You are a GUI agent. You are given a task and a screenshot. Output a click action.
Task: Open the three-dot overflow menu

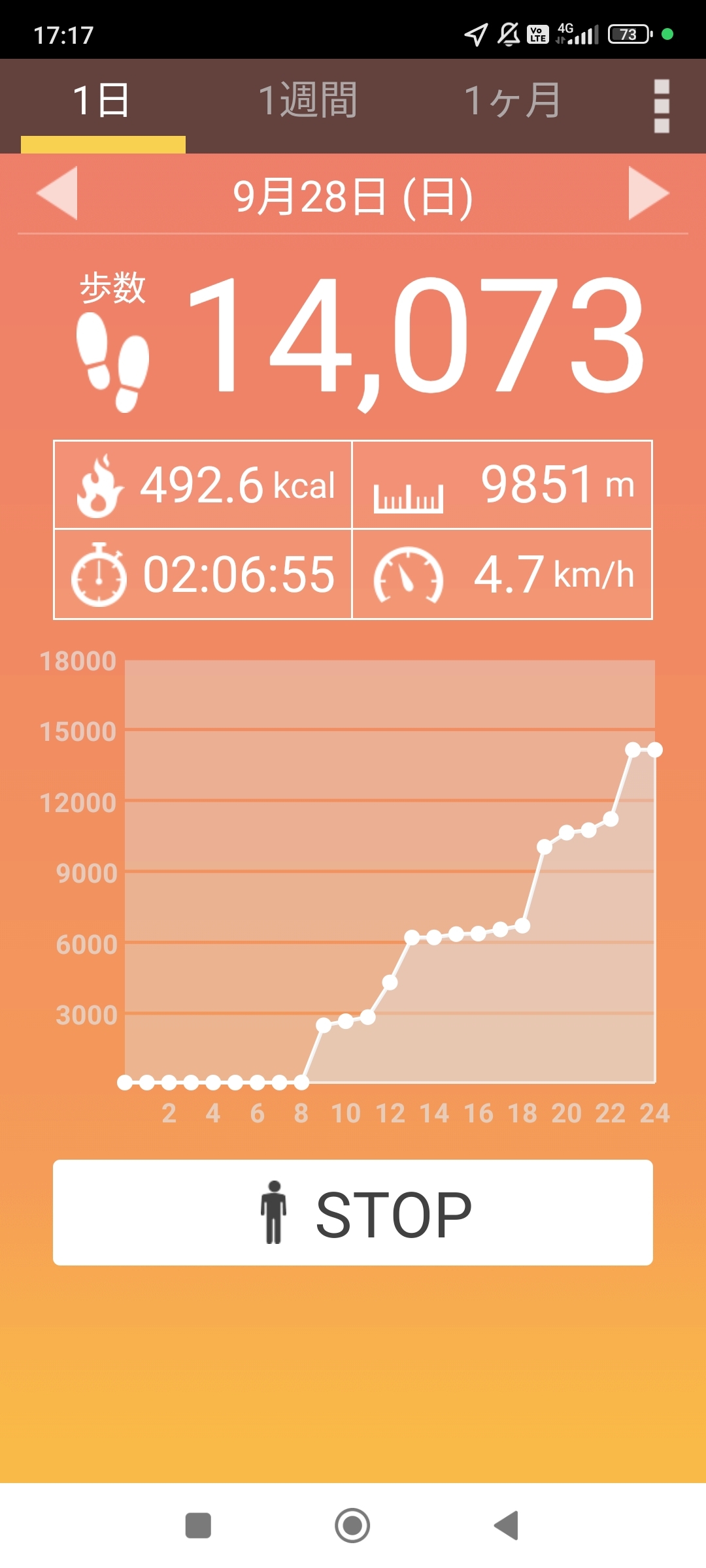[x=662, y=106]
